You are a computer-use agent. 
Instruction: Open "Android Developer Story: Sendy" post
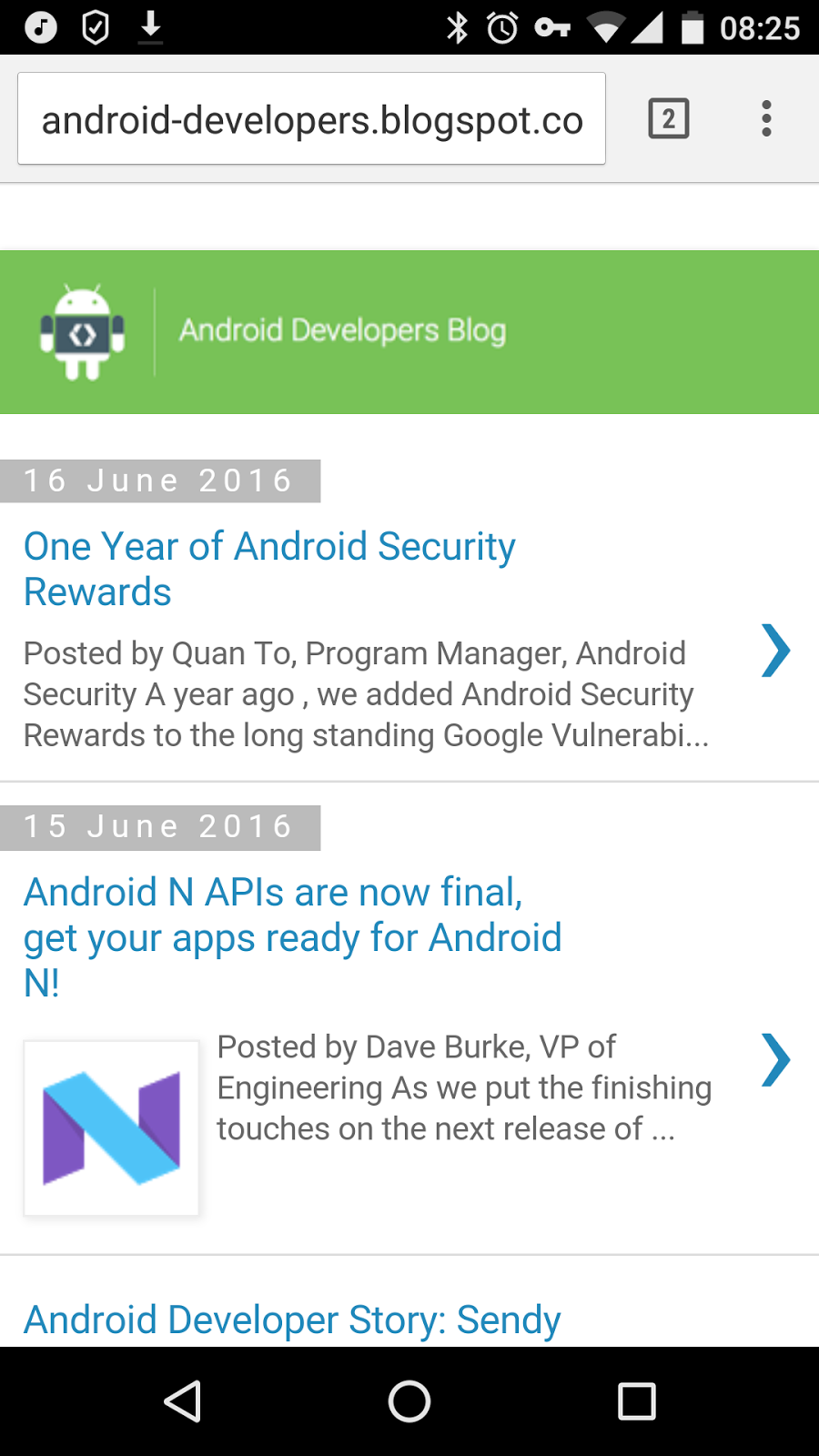click(x=292, y=1319)
